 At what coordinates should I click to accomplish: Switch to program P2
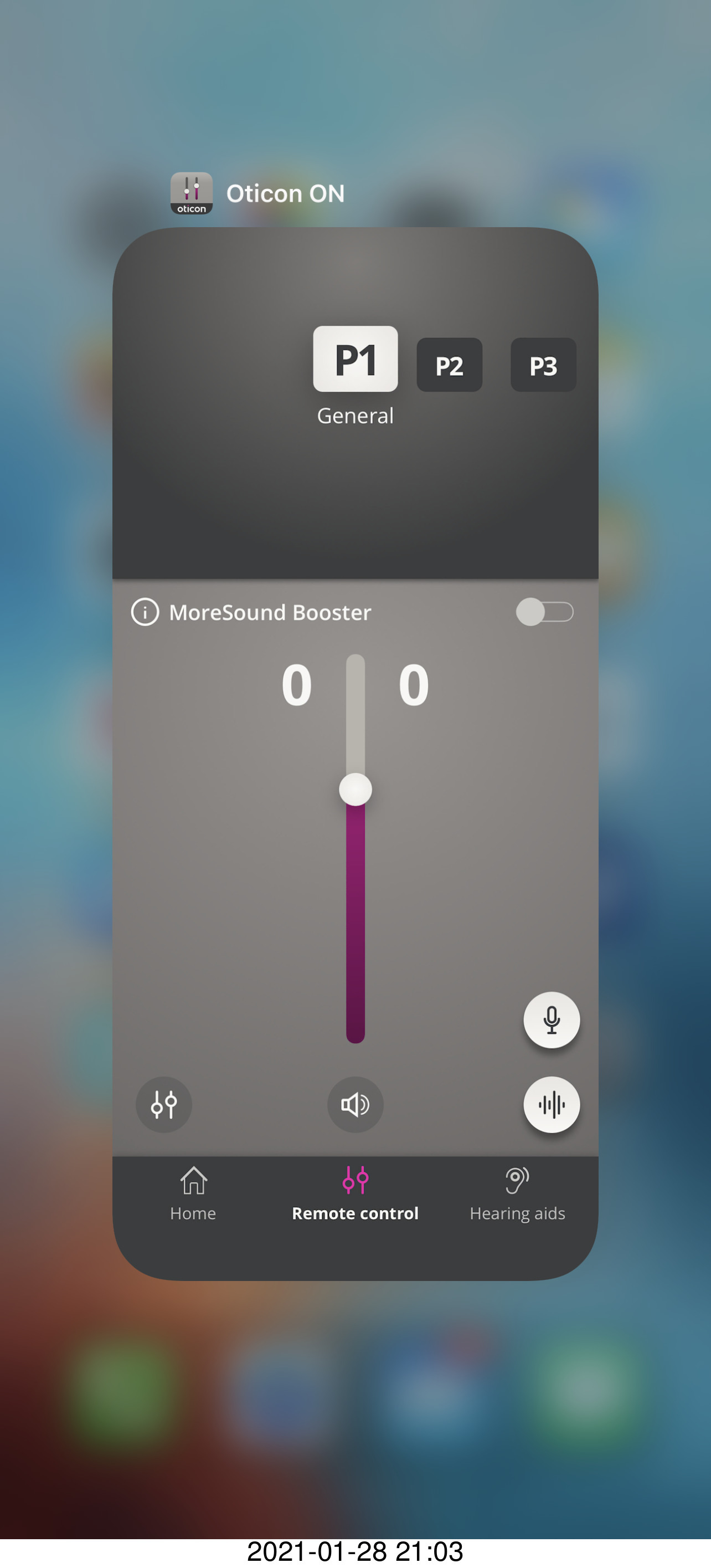pos(449,365)
